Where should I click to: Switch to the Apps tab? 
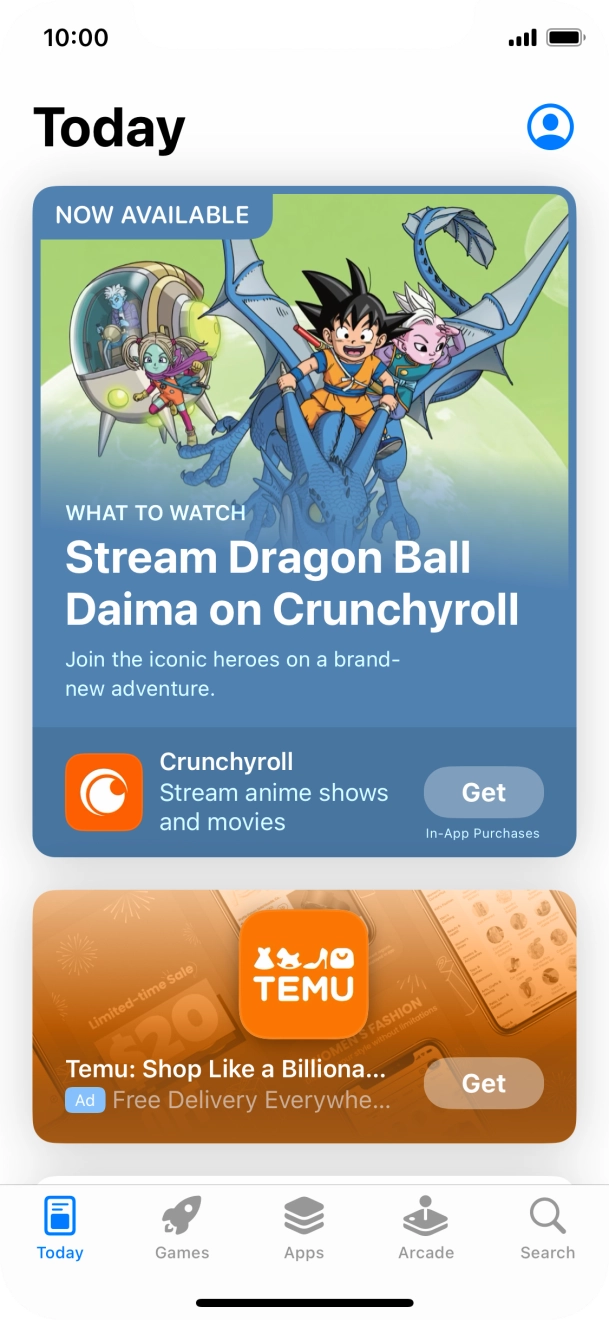tap(304, 1229)
